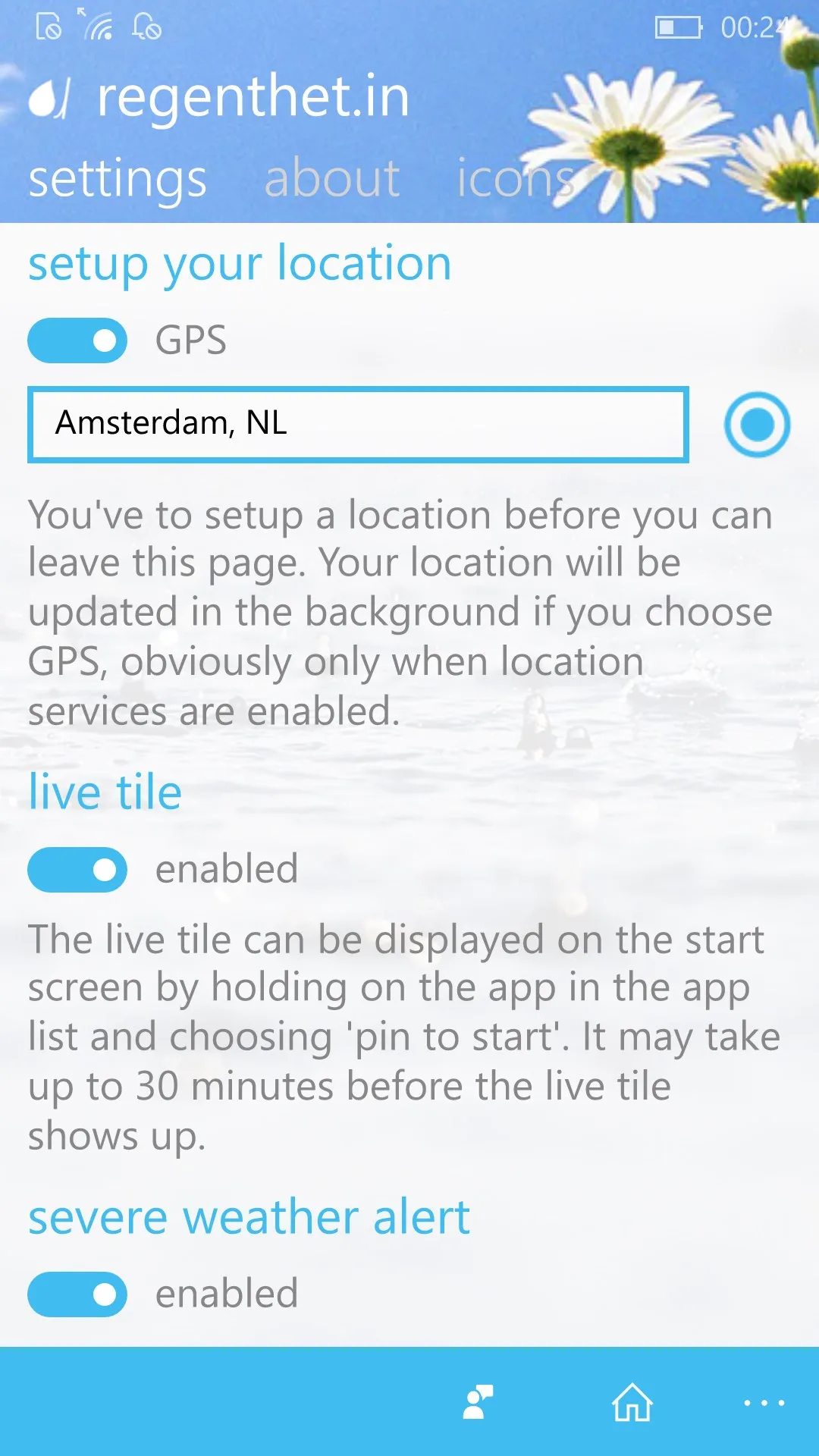This screenshot has height=1456, width=819.
Task: Tap the locate-me target icon
Action: tap(757, 424)
